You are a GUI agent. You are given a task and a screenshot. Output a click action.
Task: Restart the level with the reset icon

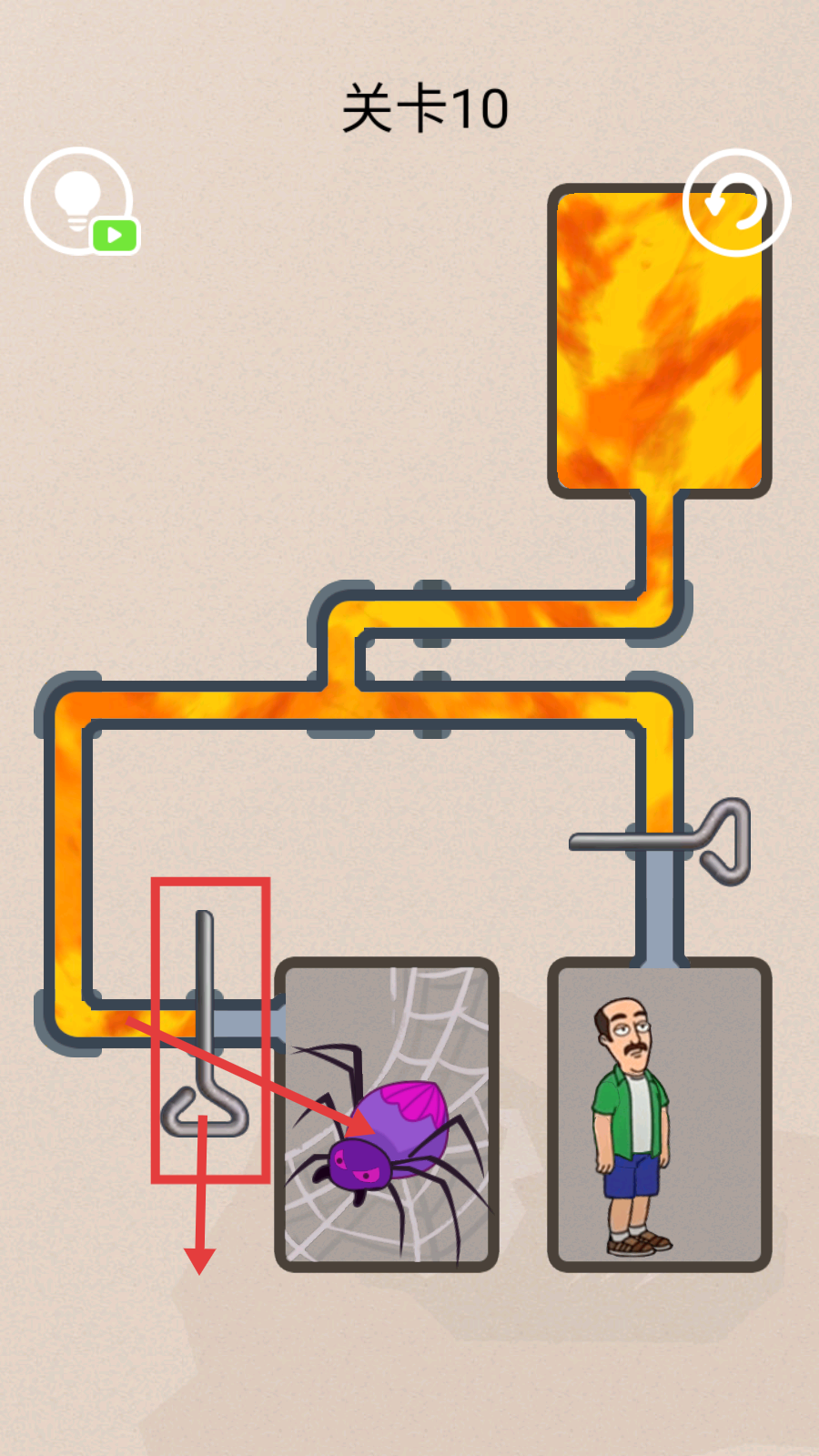pyautogui.click(x=735, y=202)
